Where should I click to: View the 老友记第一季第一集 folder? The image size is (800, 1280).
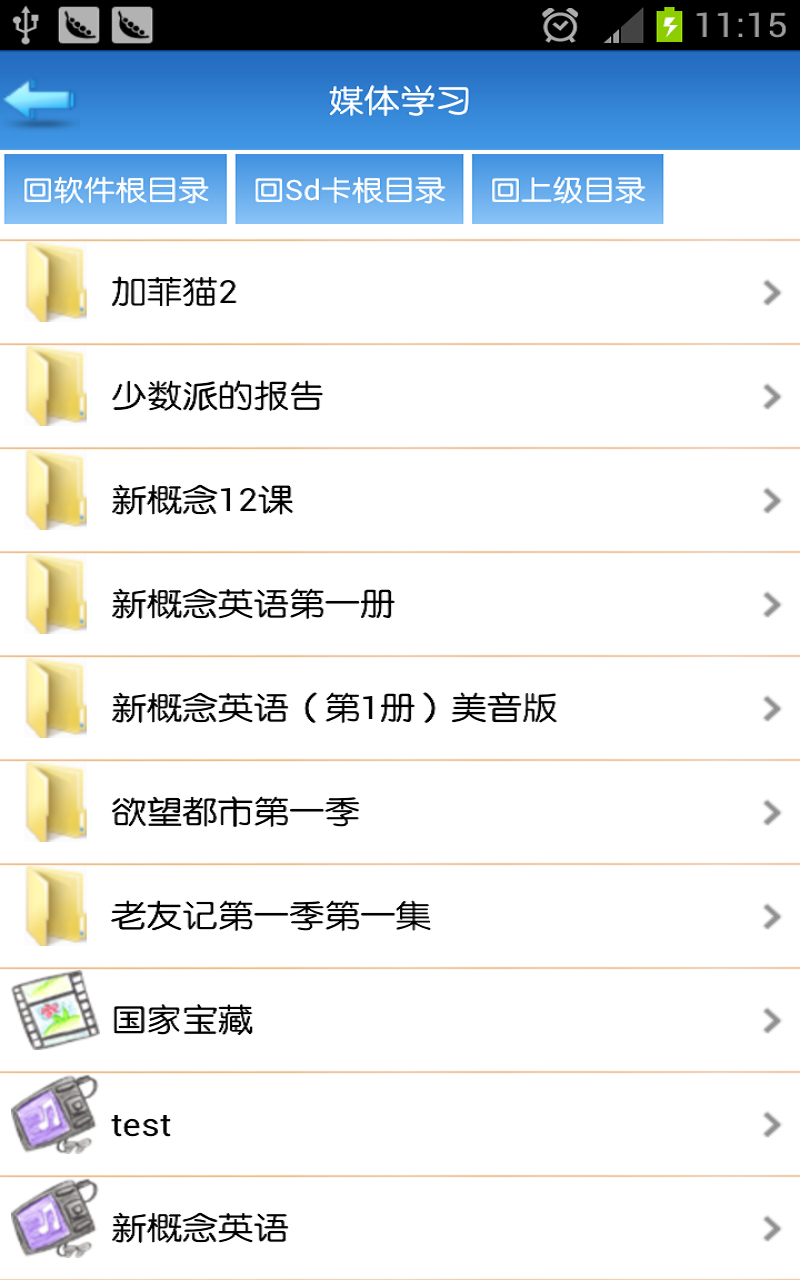point(400,916)
